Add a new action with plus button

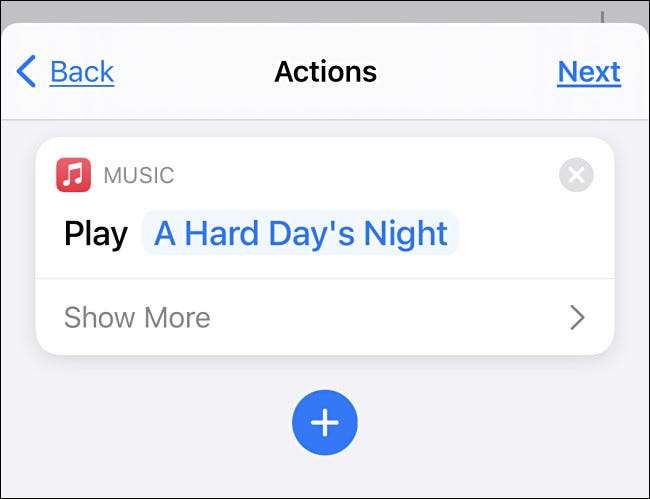324,423
